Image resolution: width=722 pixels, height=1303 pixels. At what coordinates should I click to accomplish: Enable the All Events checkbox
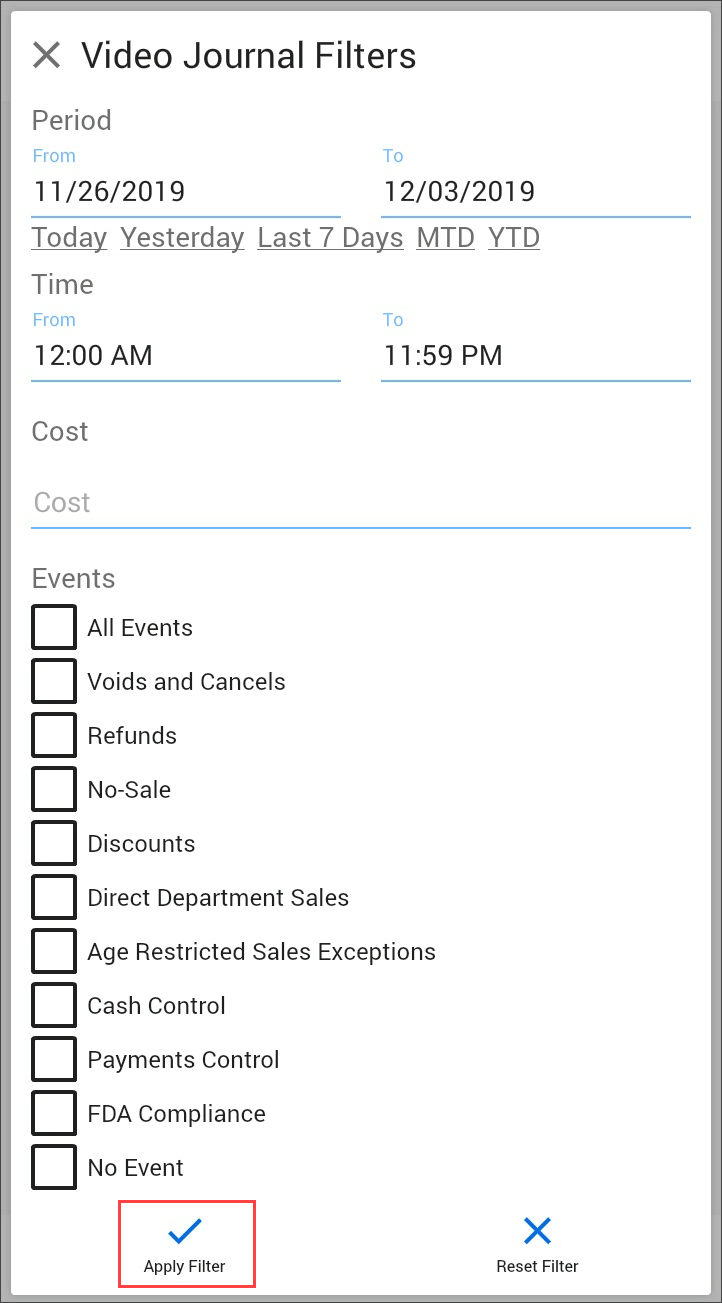(x=54, y=627)
